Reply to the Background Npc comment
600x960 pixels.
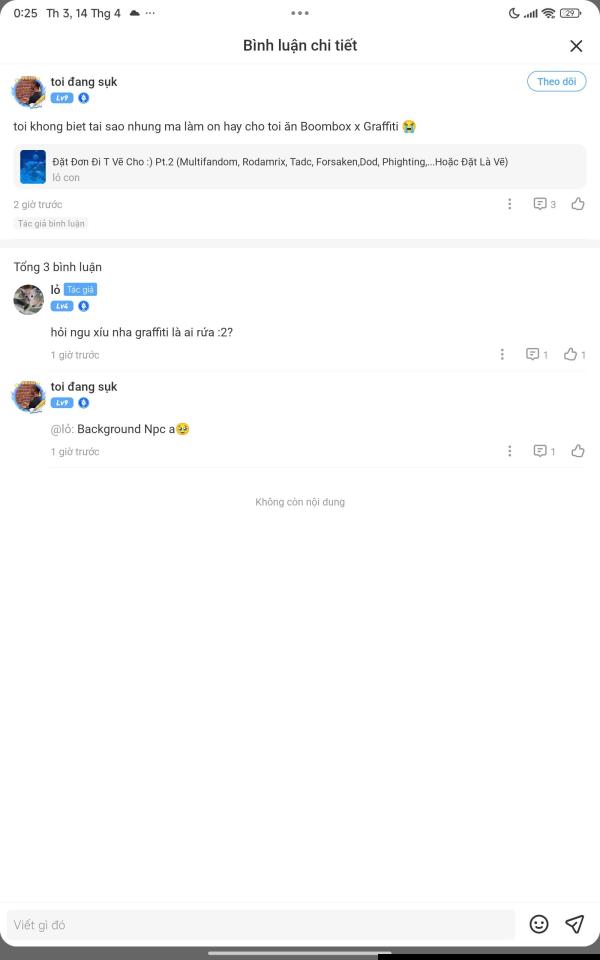(x=544, y=451)
